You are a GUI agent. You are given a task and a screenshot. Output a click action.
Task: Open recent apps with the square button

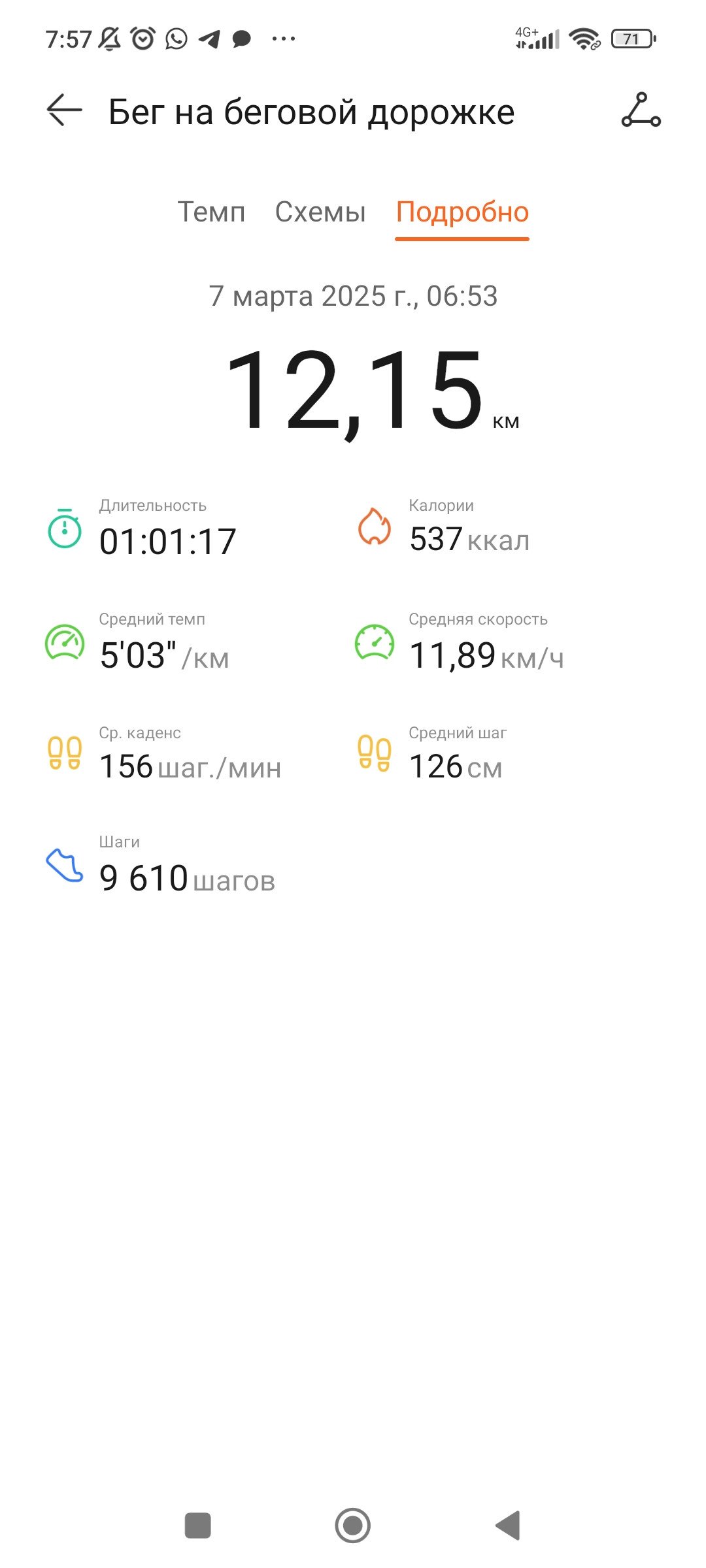pyautogui.click(x=198, y=1526)
